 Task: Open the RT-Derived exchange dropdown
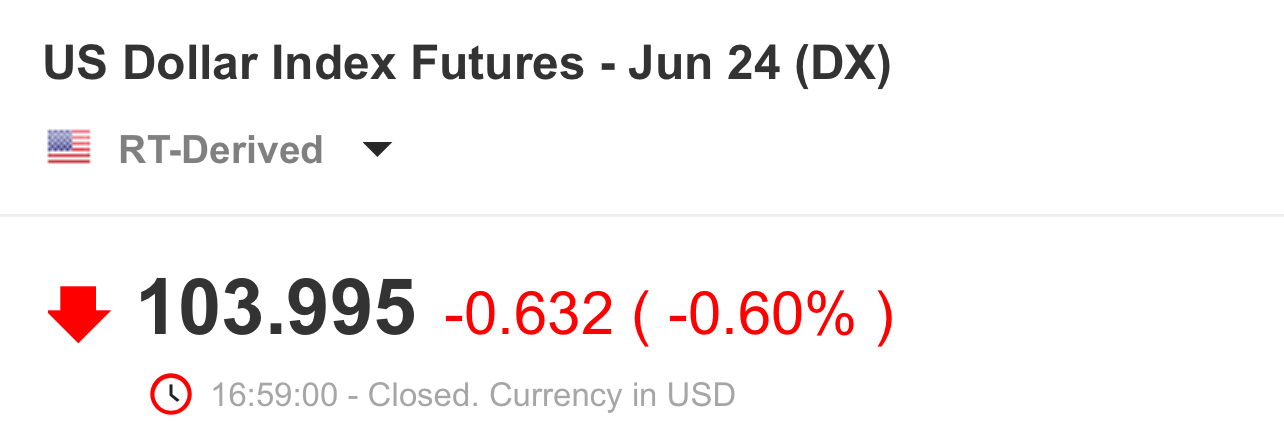coord(376,150)
